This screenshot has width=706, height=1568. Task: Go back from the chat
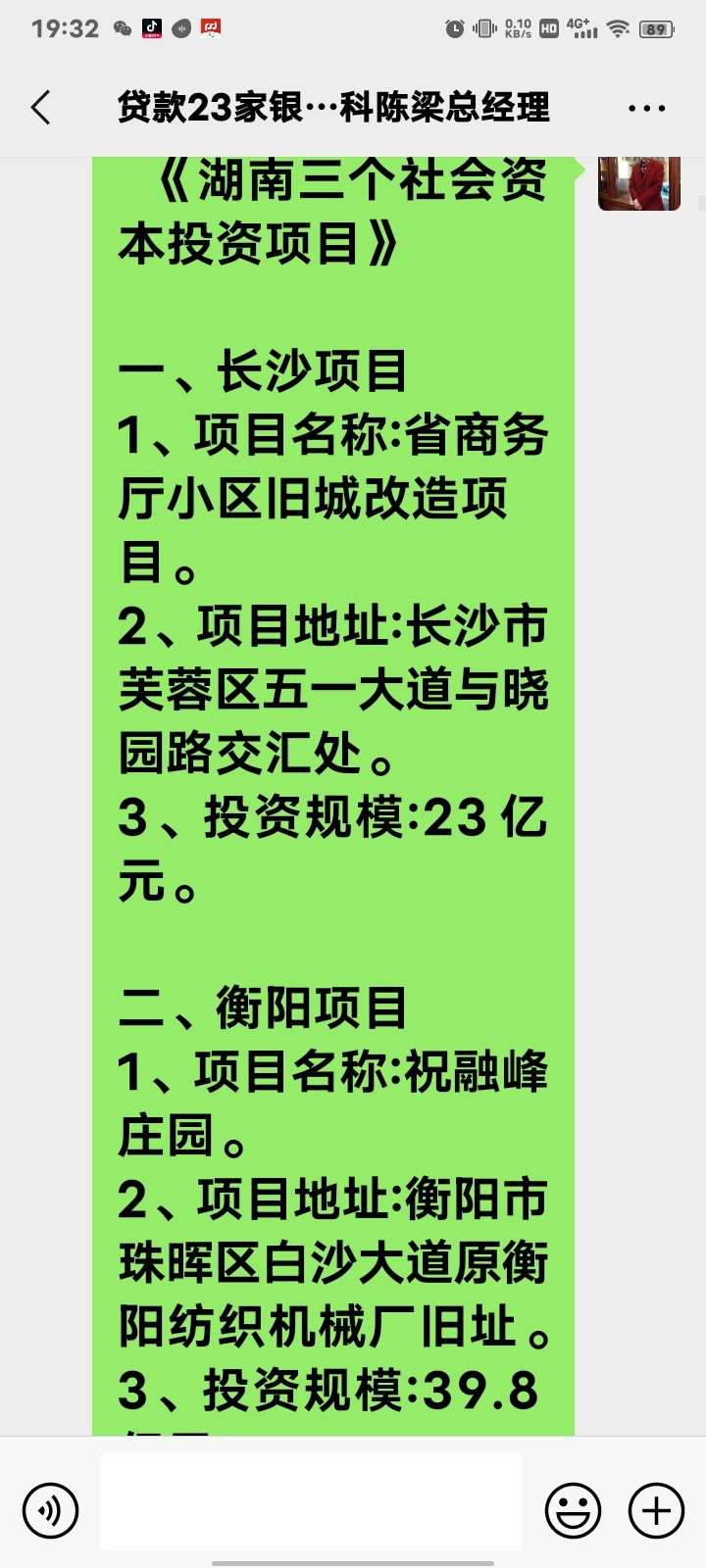pyautogui.click(x=41, y=108)
